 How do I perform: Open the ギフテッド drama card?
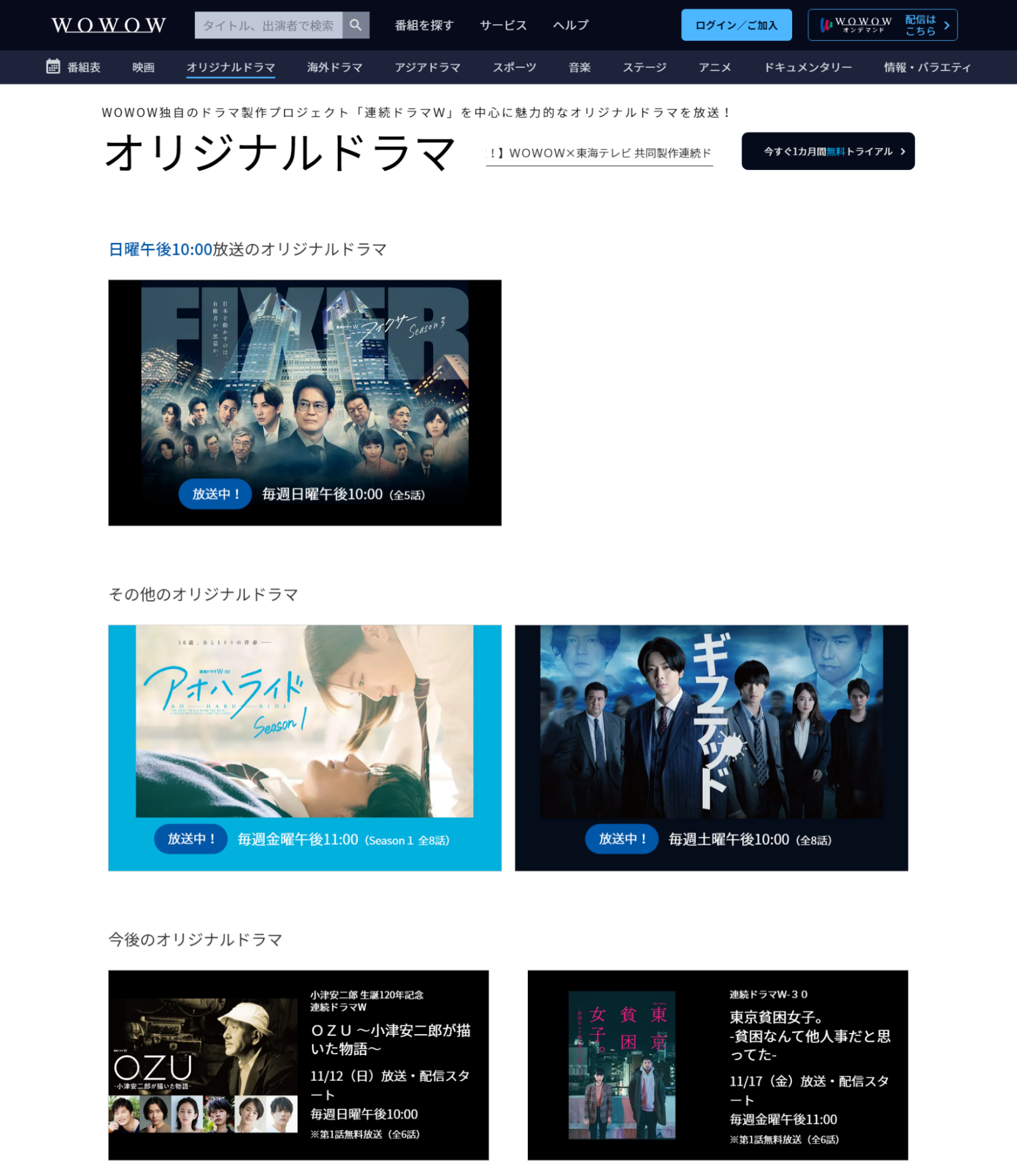711,747
